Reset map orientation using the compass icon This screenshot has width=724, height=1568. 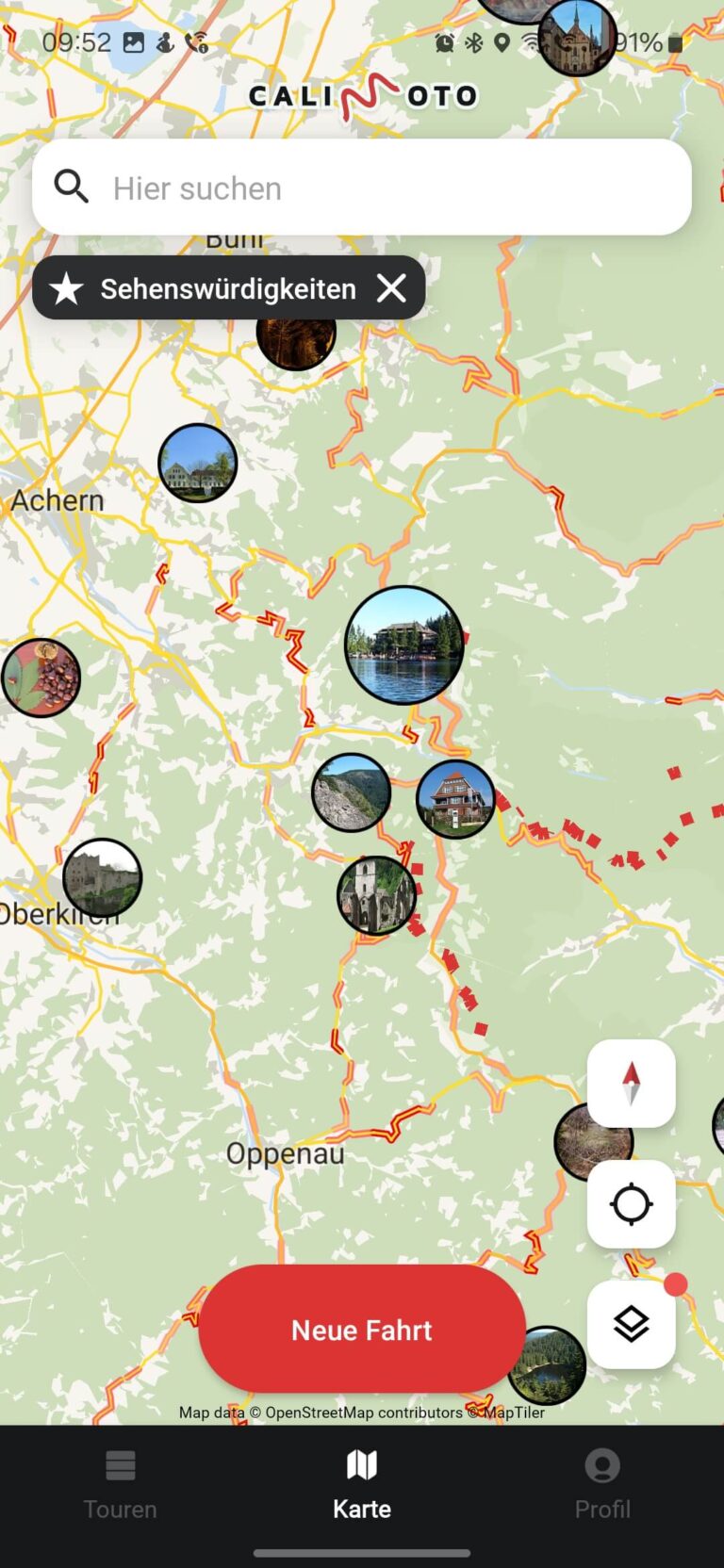pos(631,1084)
